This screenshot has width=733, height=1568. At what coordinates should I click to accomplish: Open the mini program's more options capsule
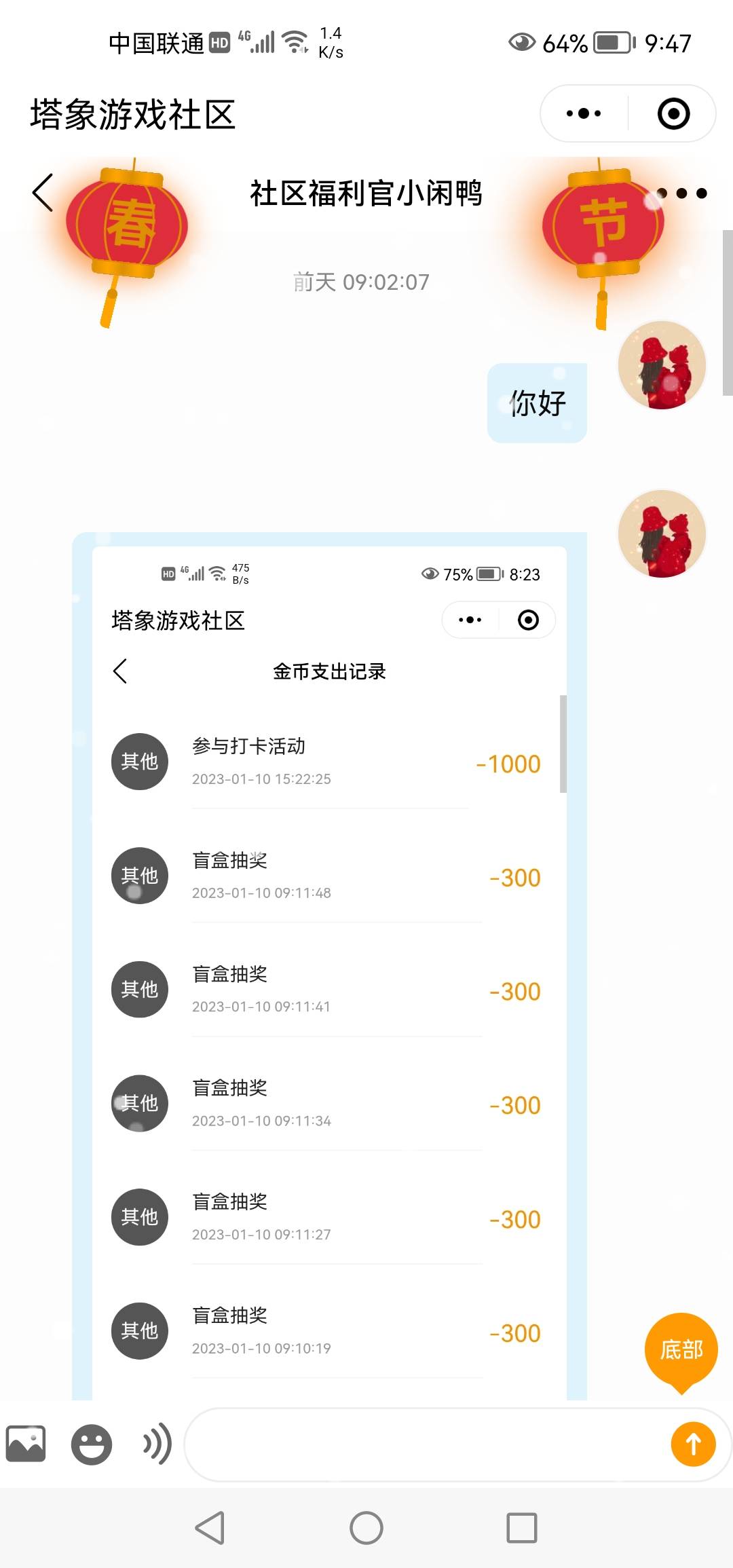click(x=584, y=113)
